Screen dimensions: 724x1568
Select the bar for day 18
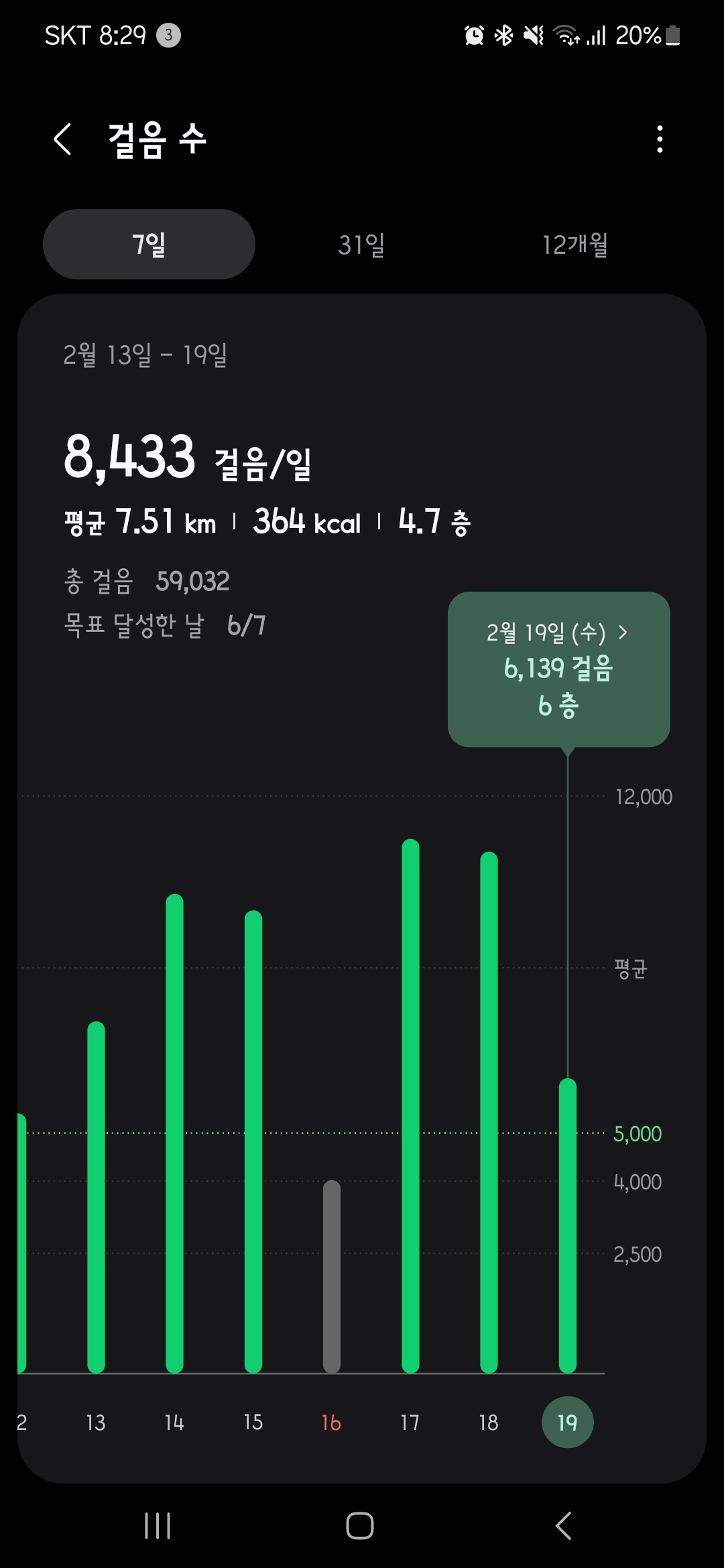pos(489,1112)
